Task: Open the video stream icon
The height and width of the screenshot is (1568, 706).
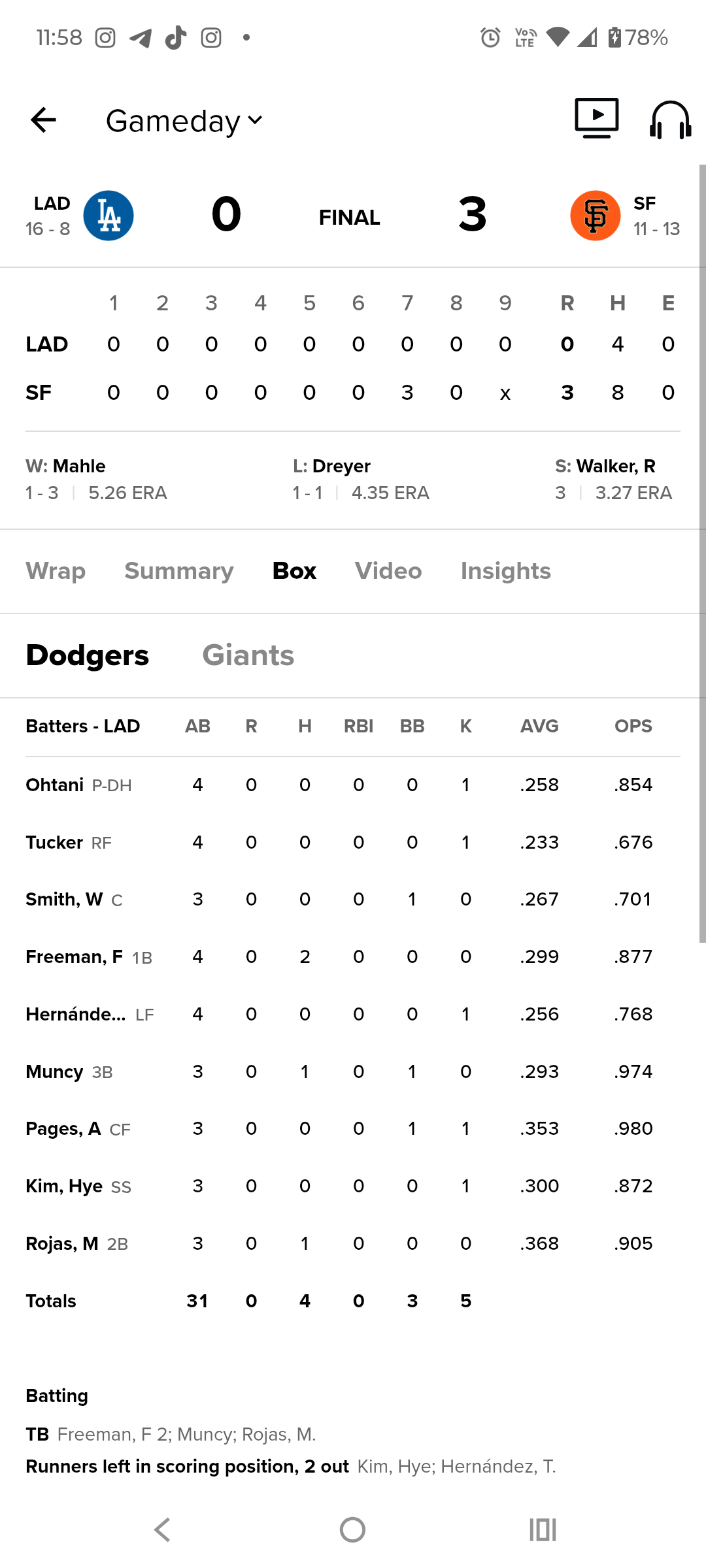Action: coord(596,118)
